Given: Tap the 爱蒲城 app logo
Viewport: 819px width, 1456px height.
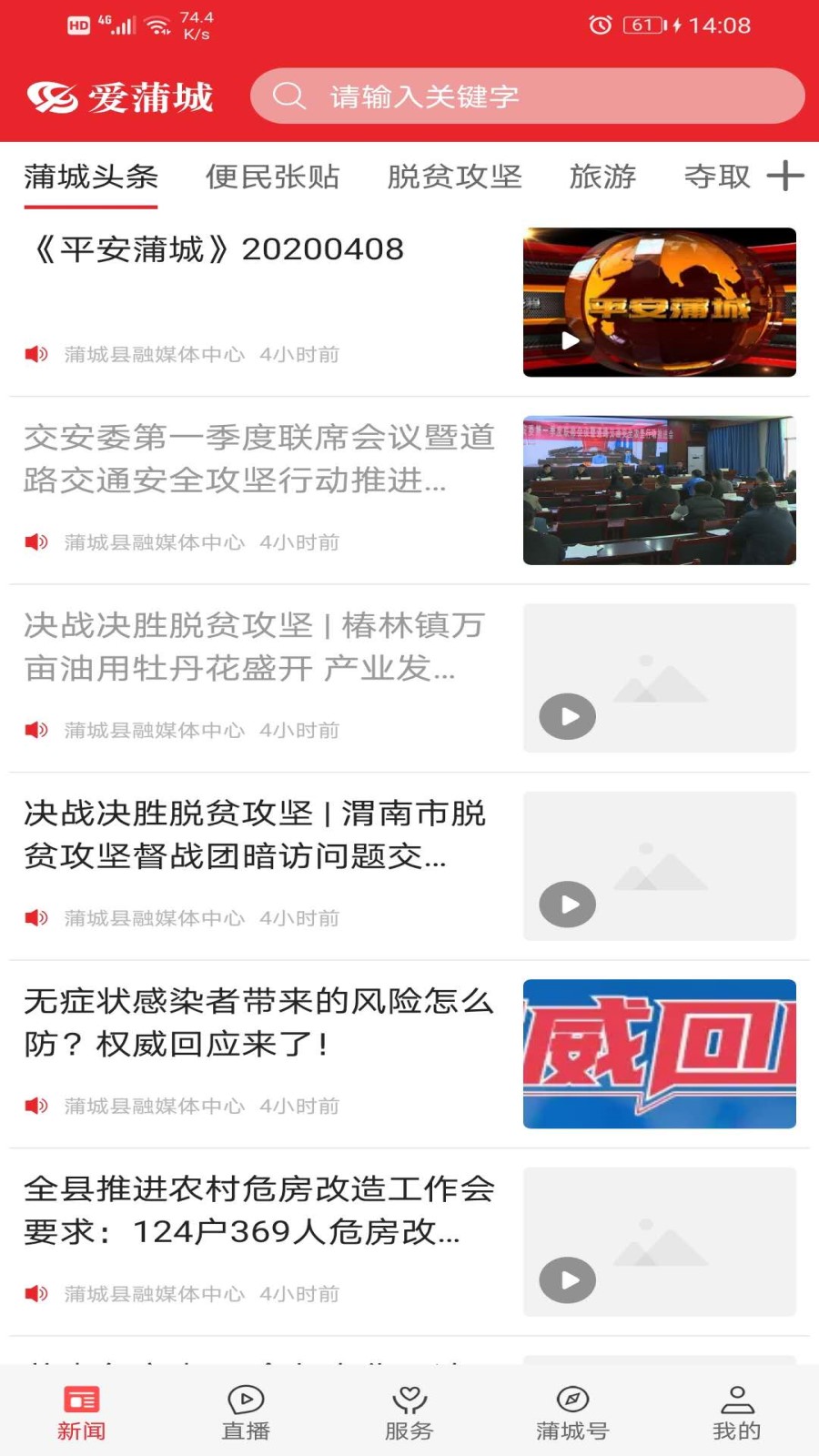Looking at the screenshot, I should click(x=123, y=95).
